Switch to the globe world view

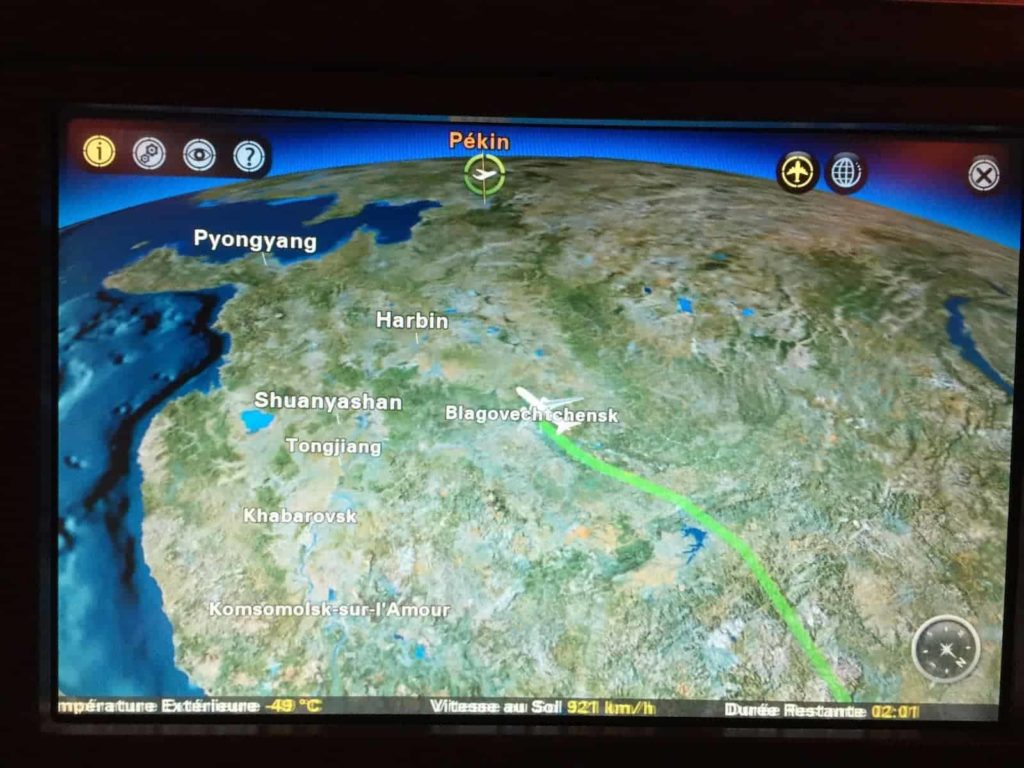tap(846, 172)
